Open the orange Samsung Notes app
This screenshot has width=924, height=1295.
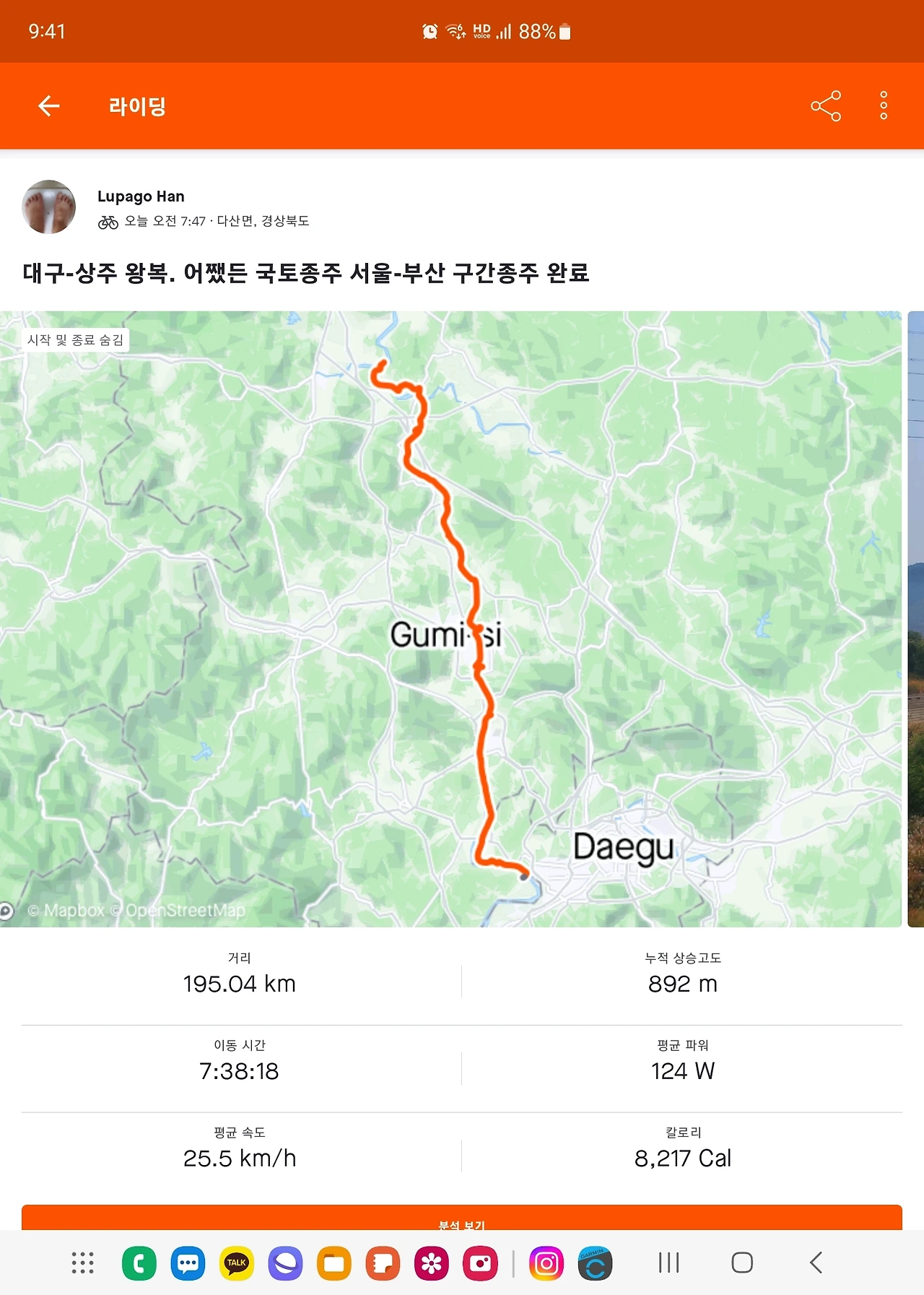(x=383, y=1263)
